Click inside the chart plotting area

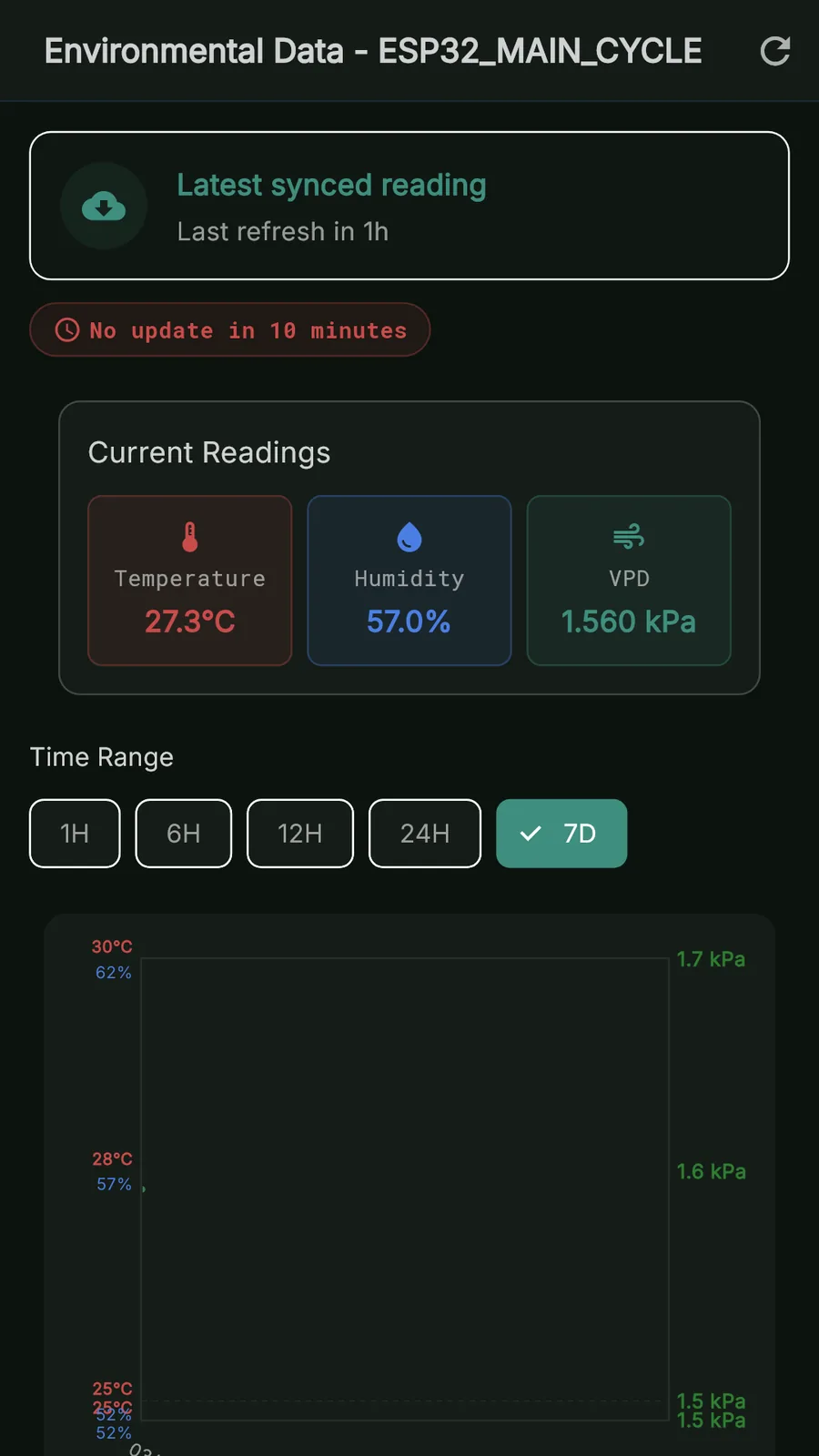tap(405, 1183)
